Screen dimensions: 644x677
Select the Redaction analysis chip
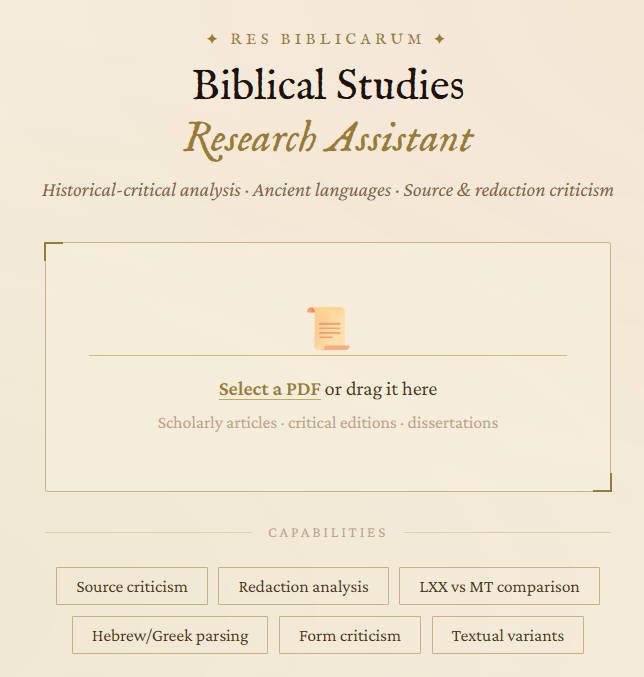coord(303,587)
